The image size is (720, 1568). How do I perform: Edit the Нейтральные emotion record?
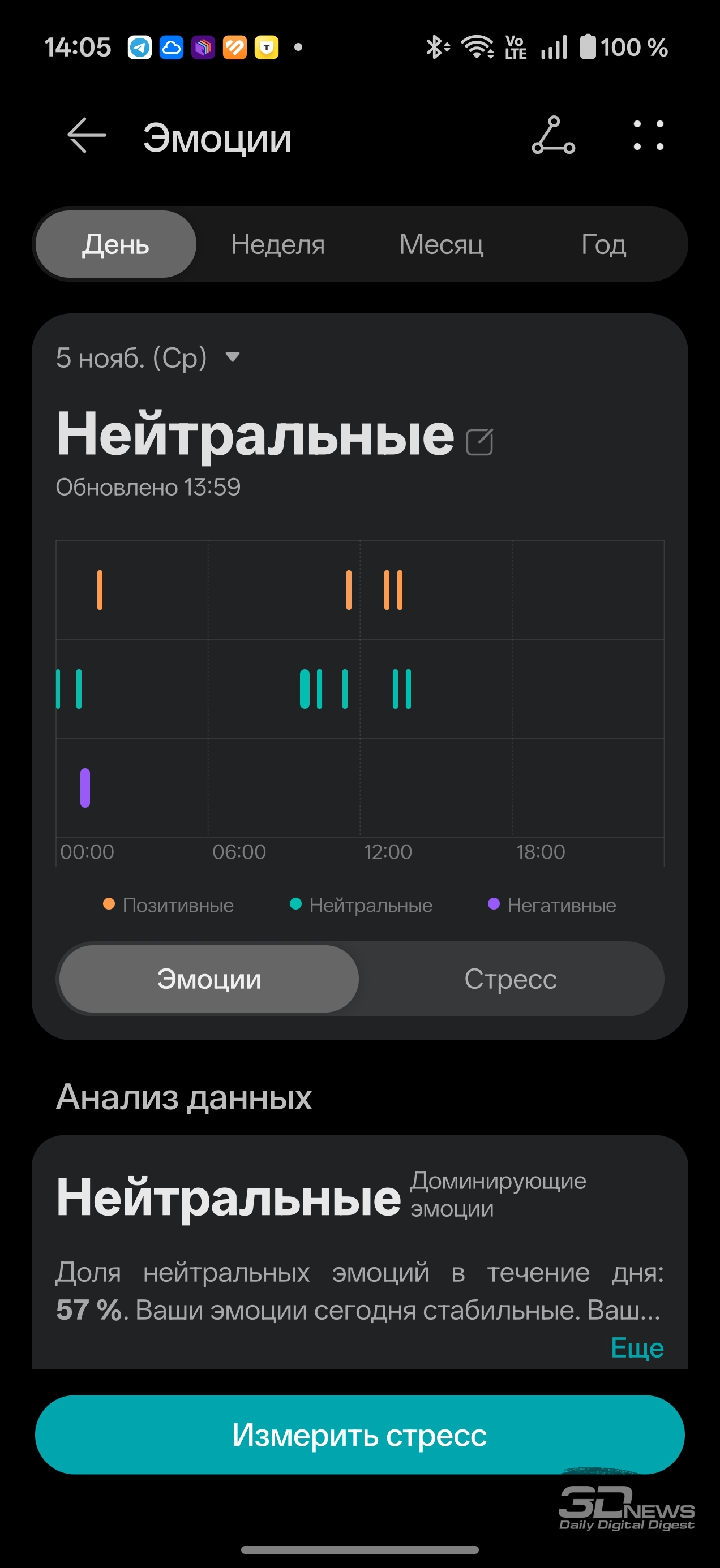[x=479, y=441]
